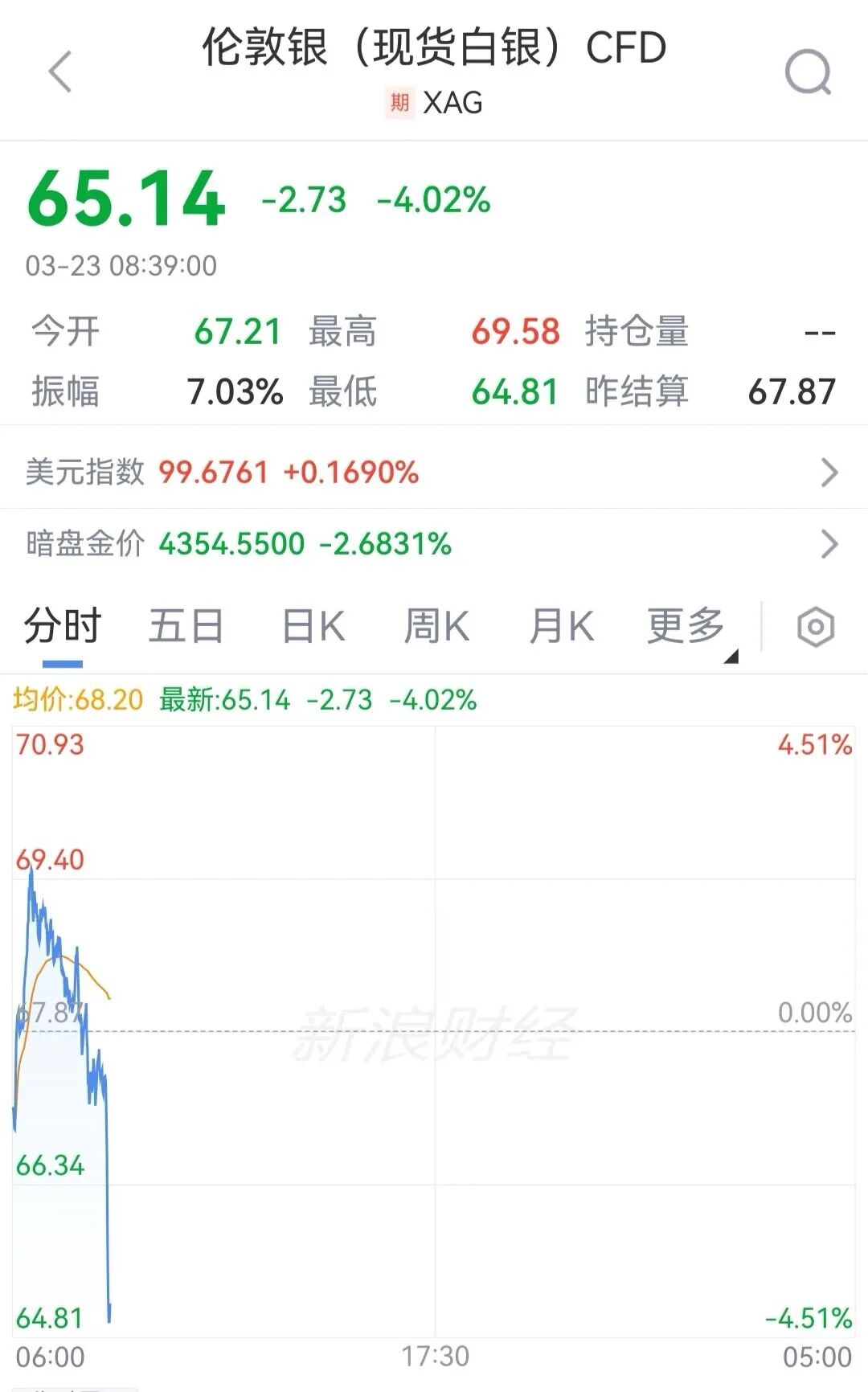Viewport: 868px width, 1392px height.
Task: Switch to the 五日 chart tab
Action: click(x=186, y=627)
